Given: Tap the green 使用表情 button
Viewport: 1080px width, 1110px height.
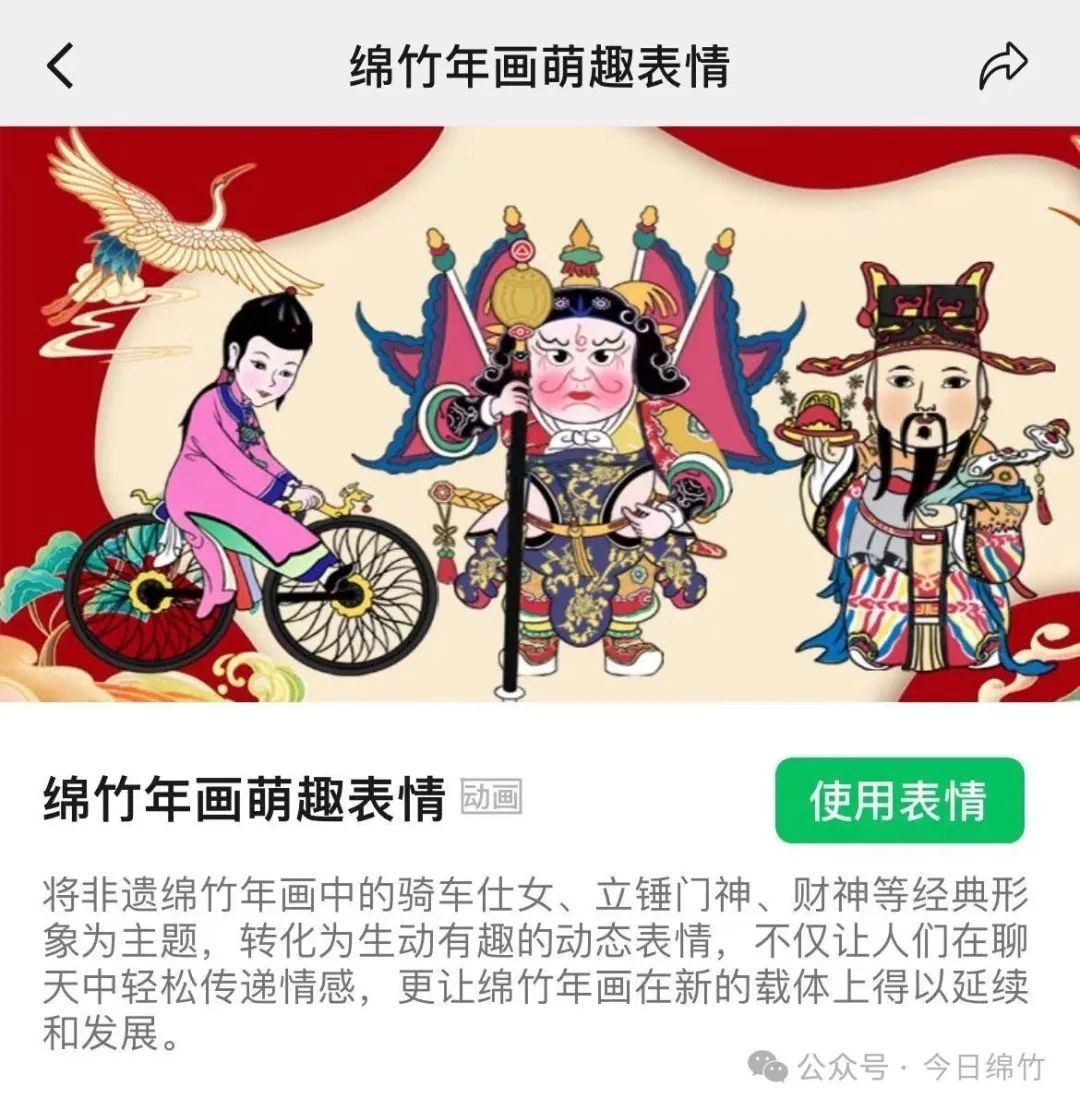Looking at the screenshot, I should (899, 800).
